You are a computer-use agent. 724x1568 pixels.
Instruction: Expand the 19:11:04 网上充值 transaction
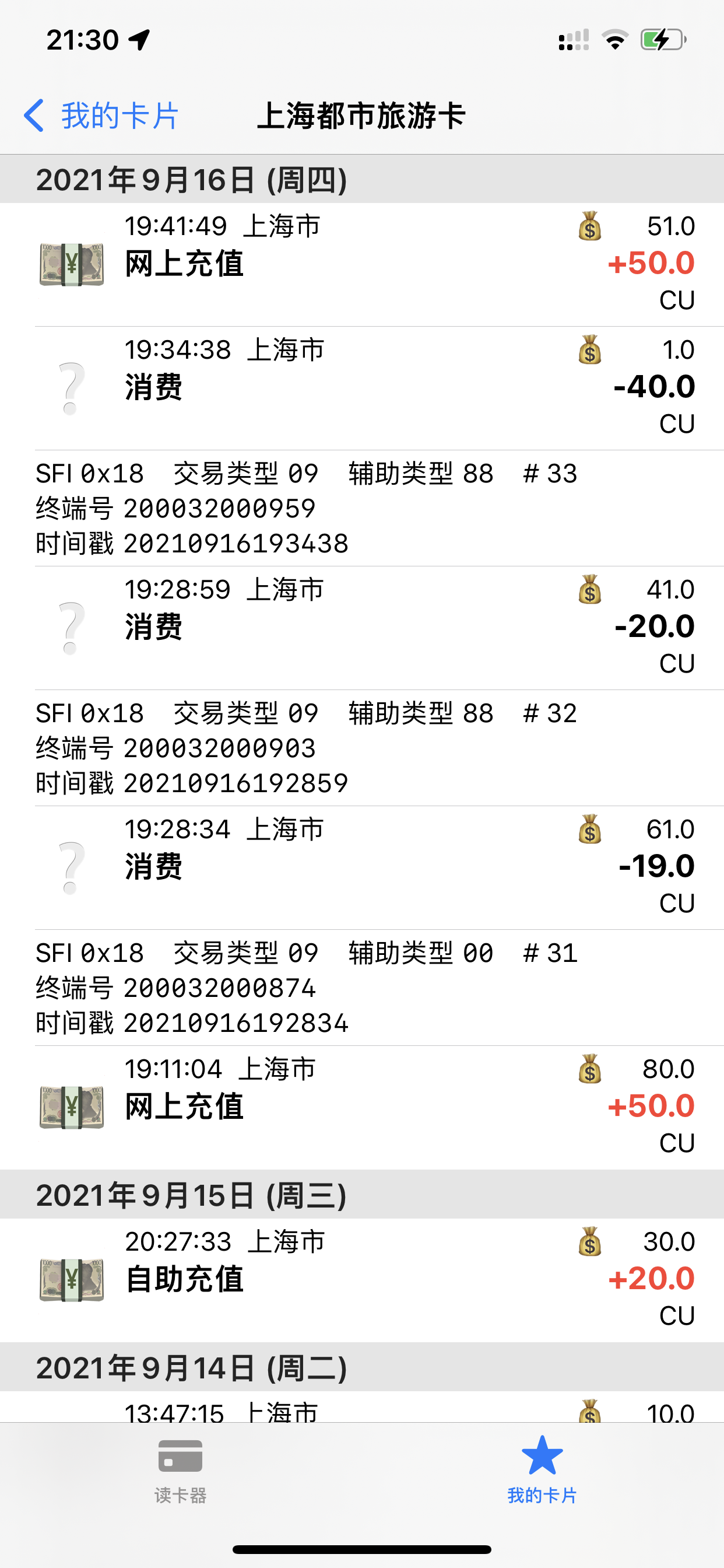[x=365, y=1106]
